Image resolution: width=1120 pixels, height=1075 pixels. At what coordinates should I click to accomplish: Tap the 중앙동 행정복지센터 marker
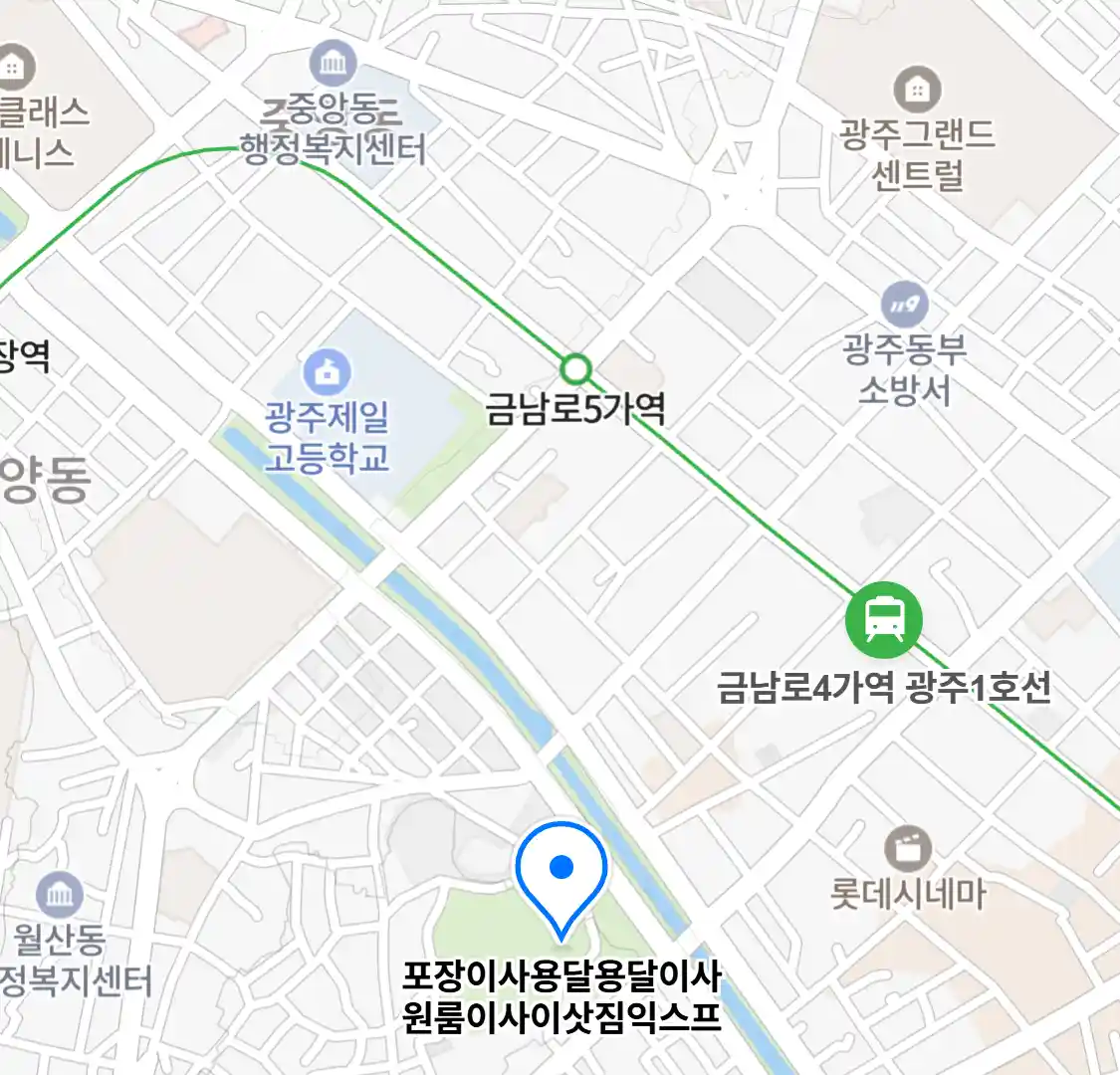click(x=334, y=65)
